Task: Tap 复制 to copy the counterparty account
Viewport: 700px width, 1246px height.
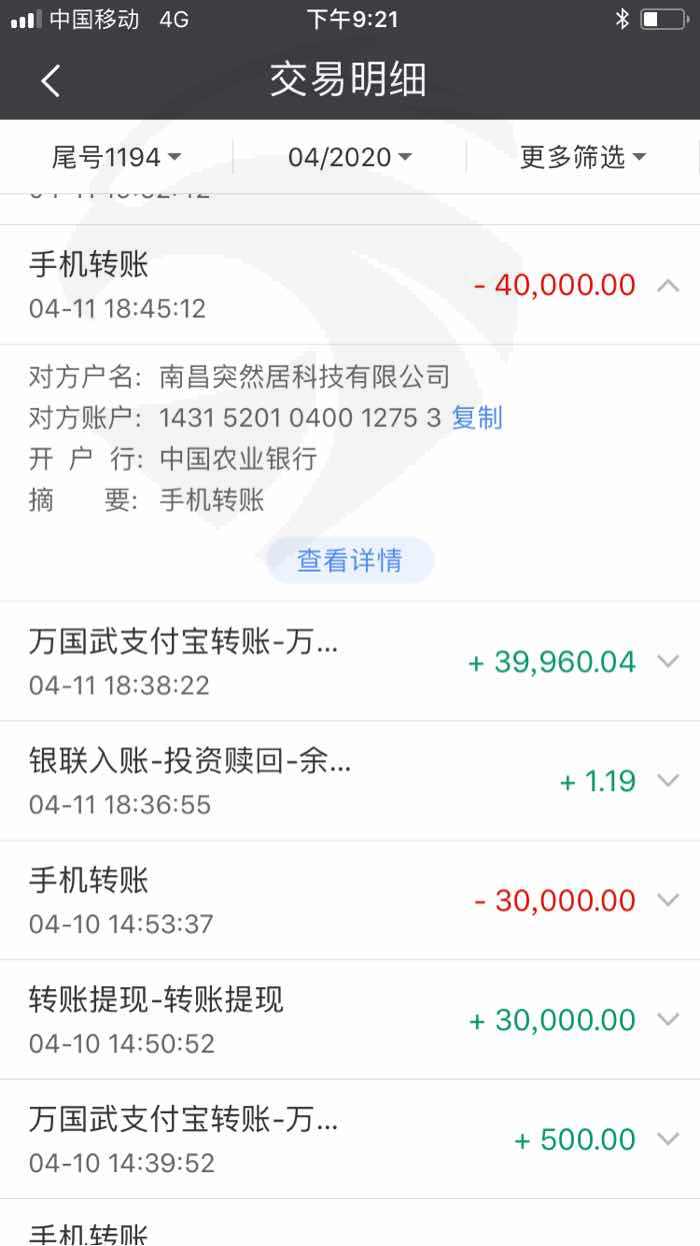Action: (477, 418)
